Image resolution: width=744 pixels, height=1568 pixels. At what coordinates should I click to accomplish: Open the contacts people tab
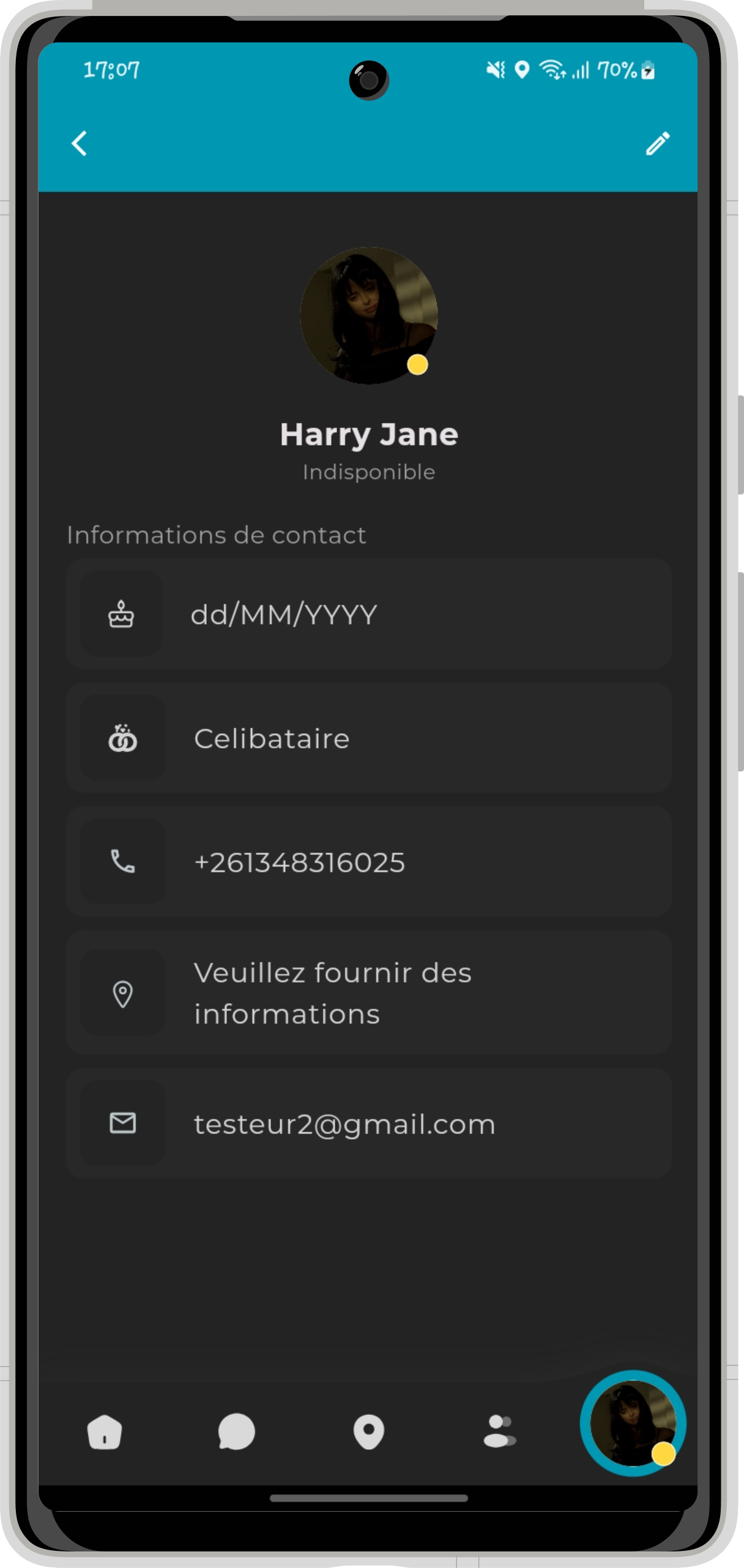(x=500, y=1432)
